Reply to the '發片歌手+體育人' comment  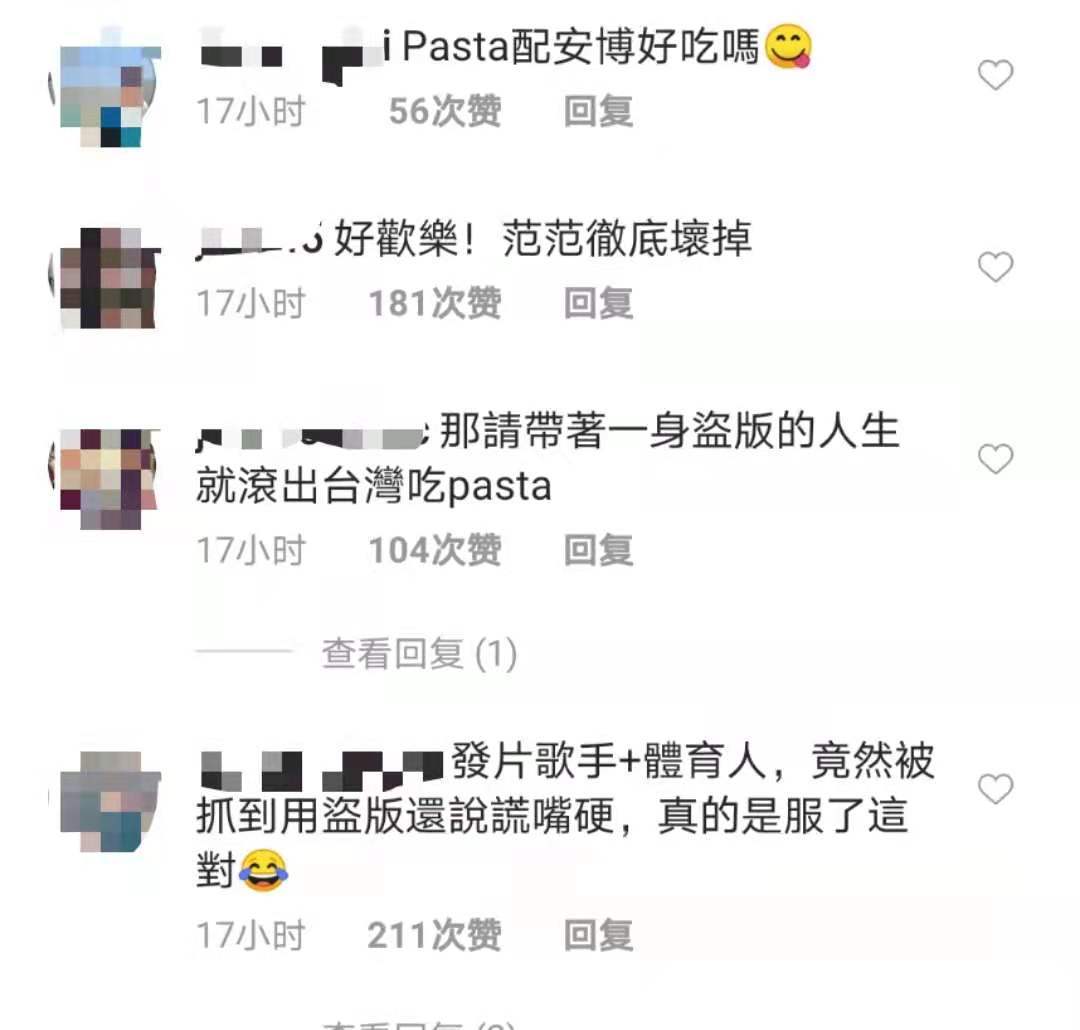[x=598, y=935]
